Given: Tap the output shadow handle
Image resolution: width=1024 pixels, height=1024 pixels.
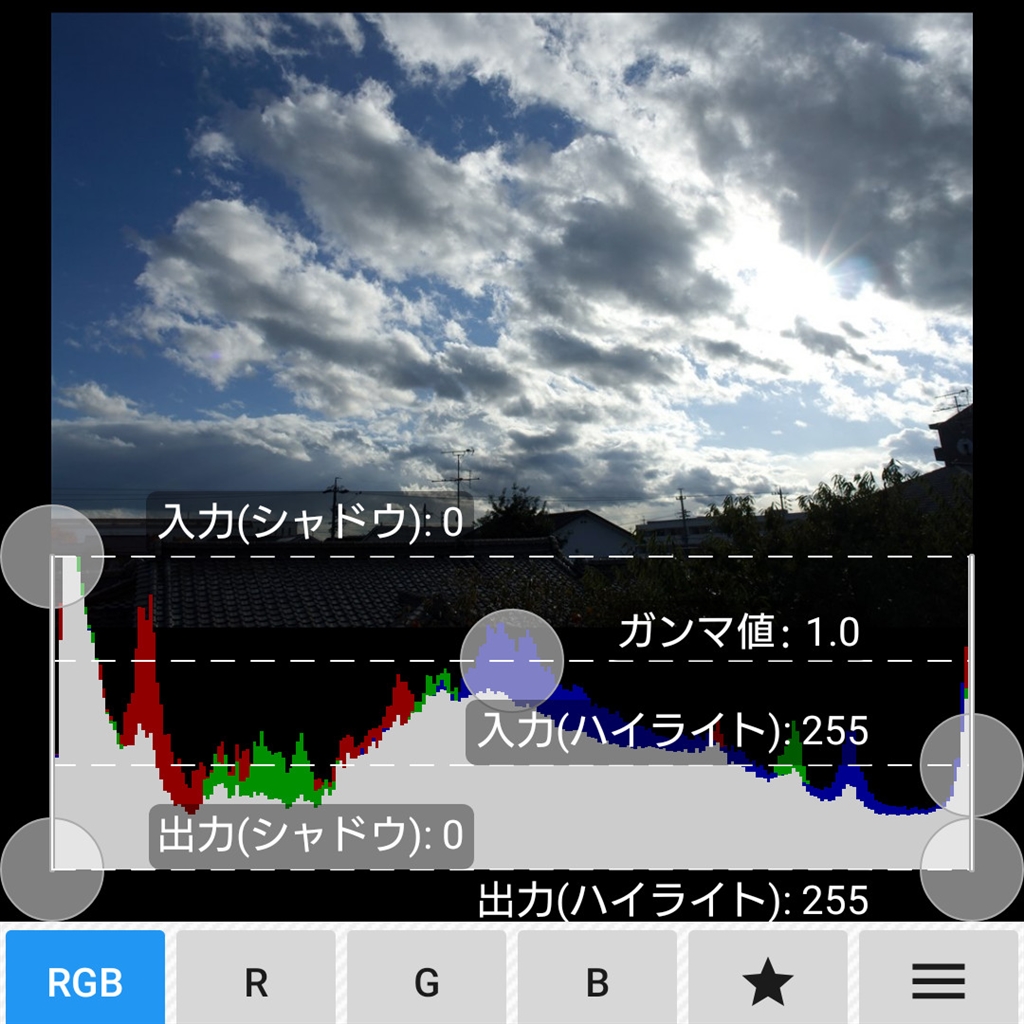Looking at the screenshot, I should tap(52, 869).
